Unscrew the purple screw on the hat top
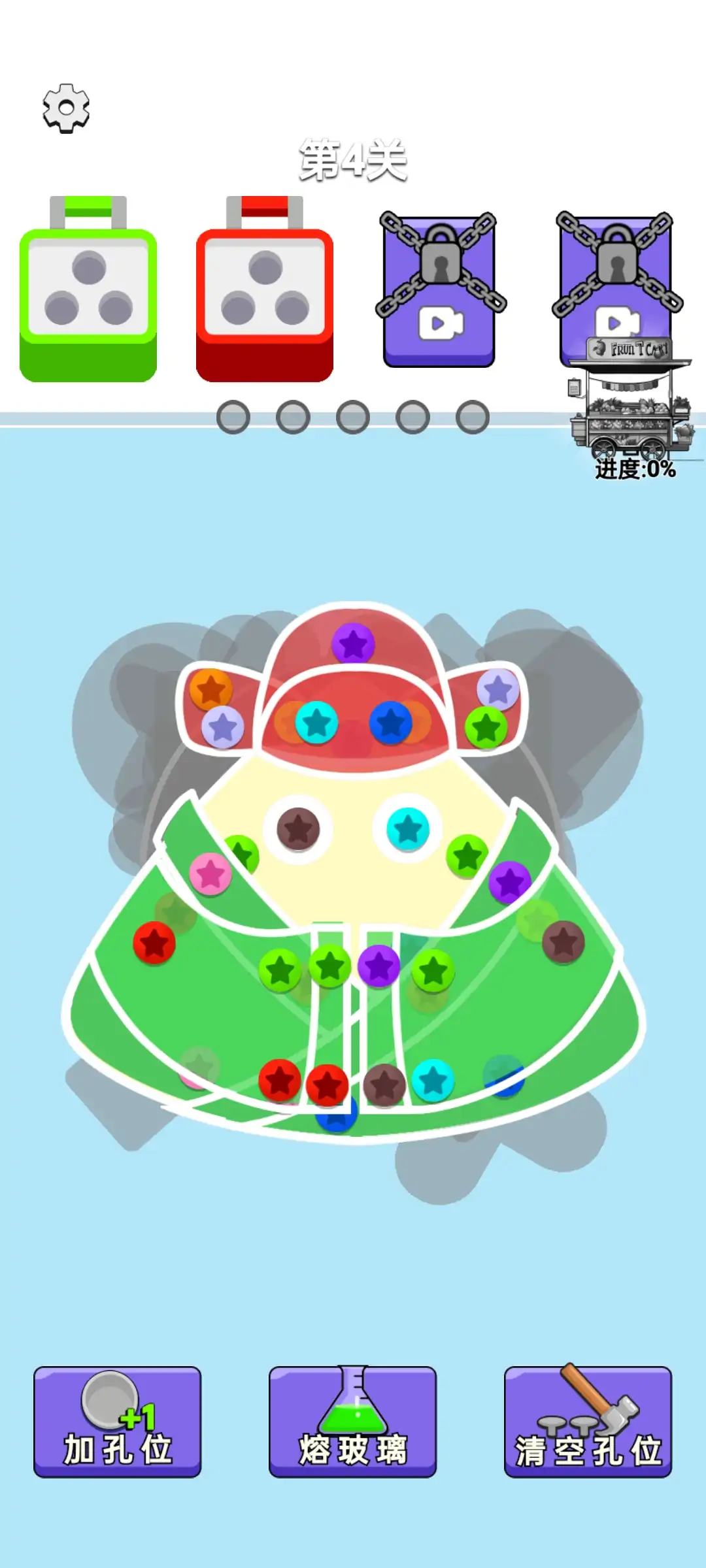Viewport: 706px width, 1568px height. click(353, 644)
